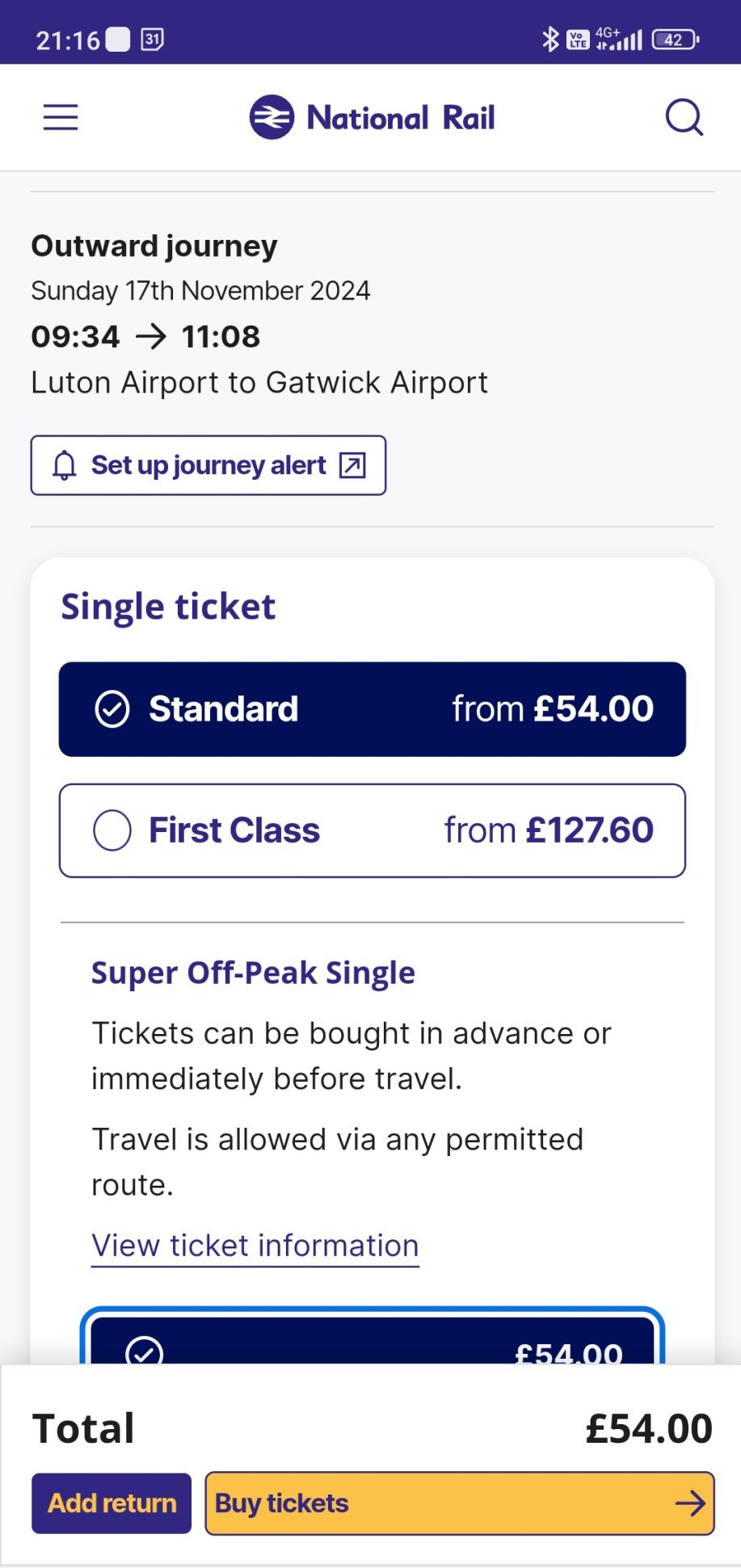Screen dimensions: 741x1568
Task: Set up journey alert
Action: click(x=208, y=465)
